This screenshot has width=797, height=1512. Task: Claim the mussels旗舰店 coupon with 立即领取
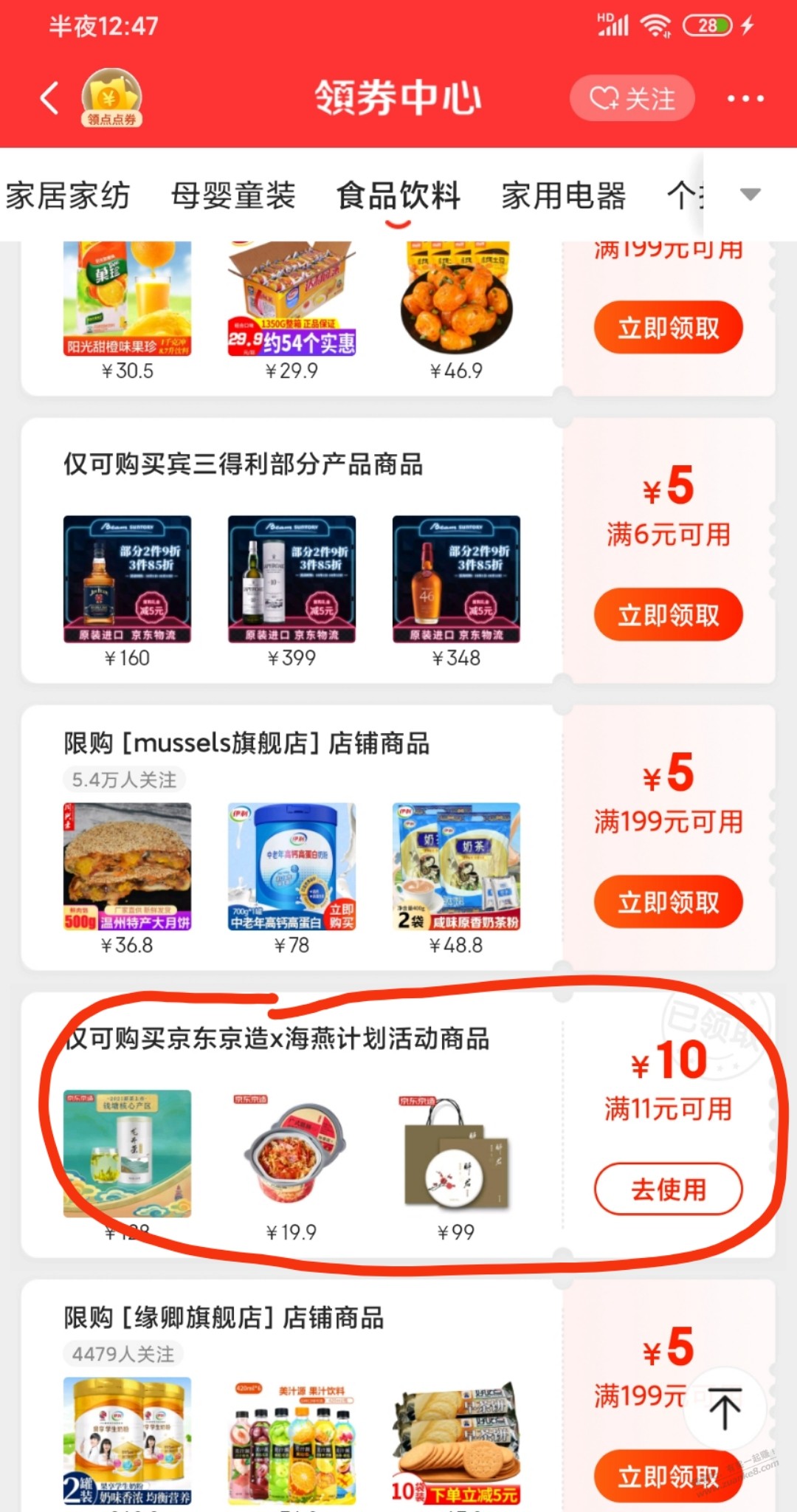pos(668,901)
